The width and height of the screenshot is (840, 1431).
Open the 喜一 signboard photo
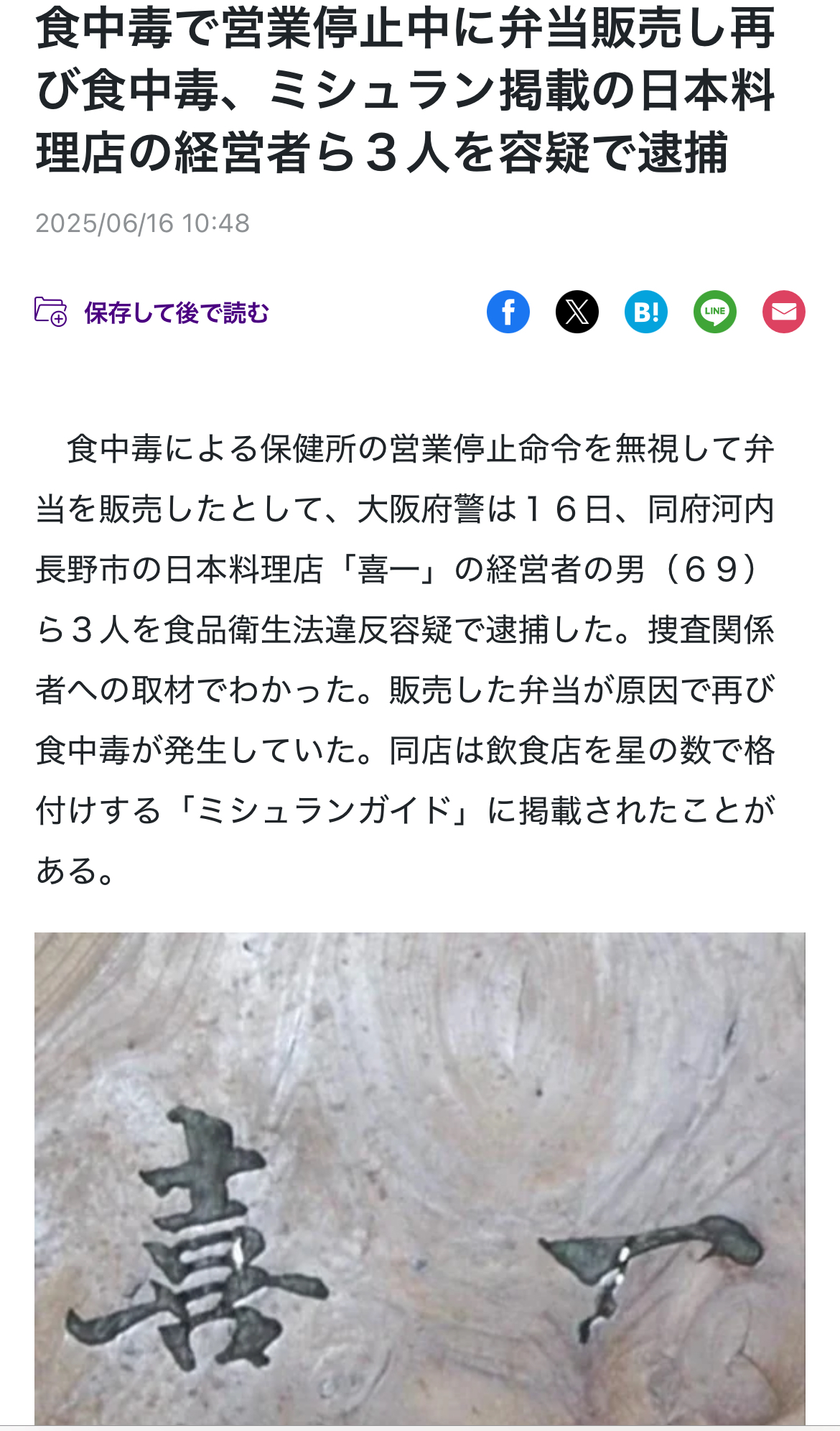[x=420, y=1178]
